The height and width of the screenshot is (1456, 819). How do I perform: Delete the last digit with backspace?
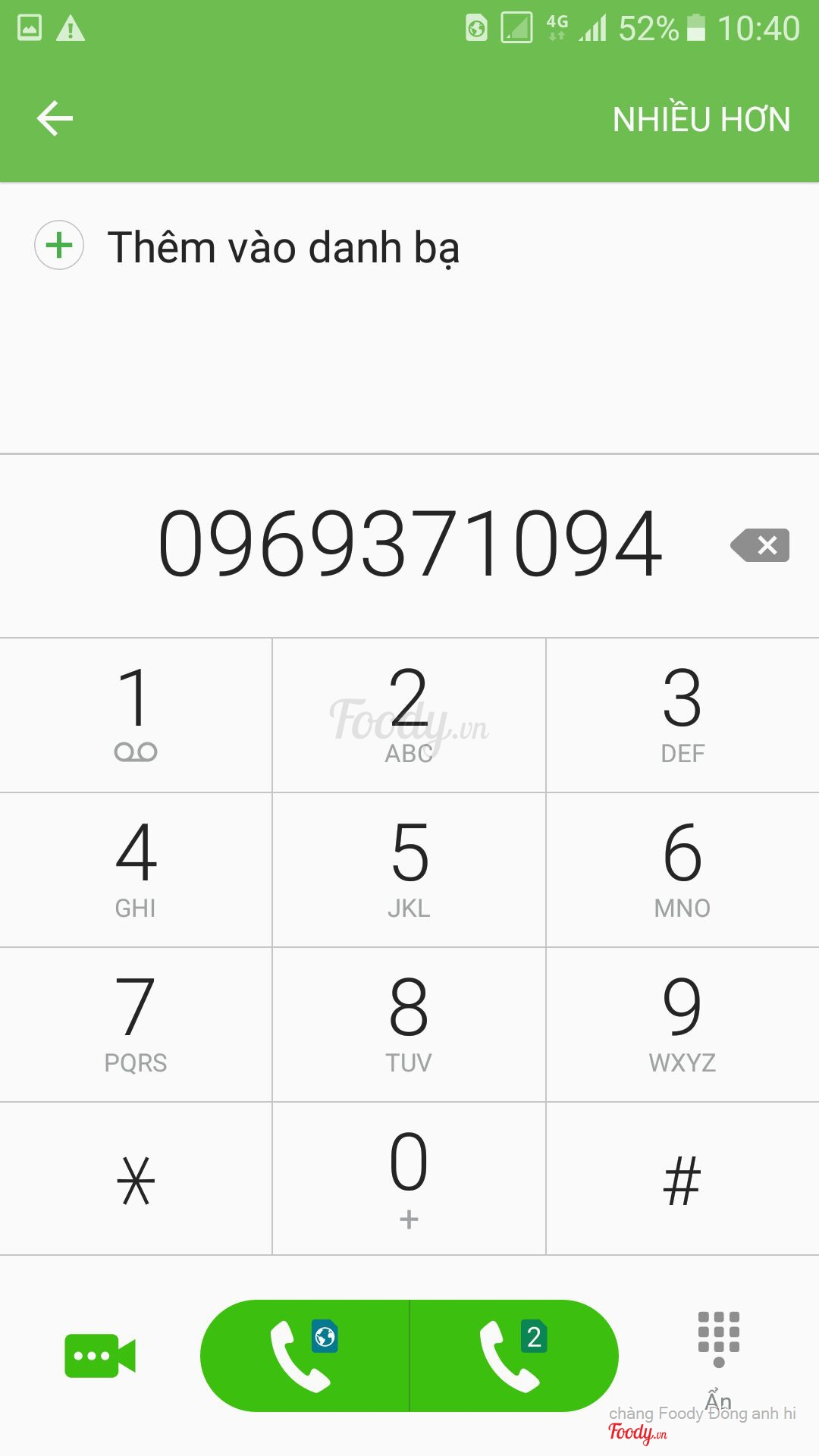[761, 545]
